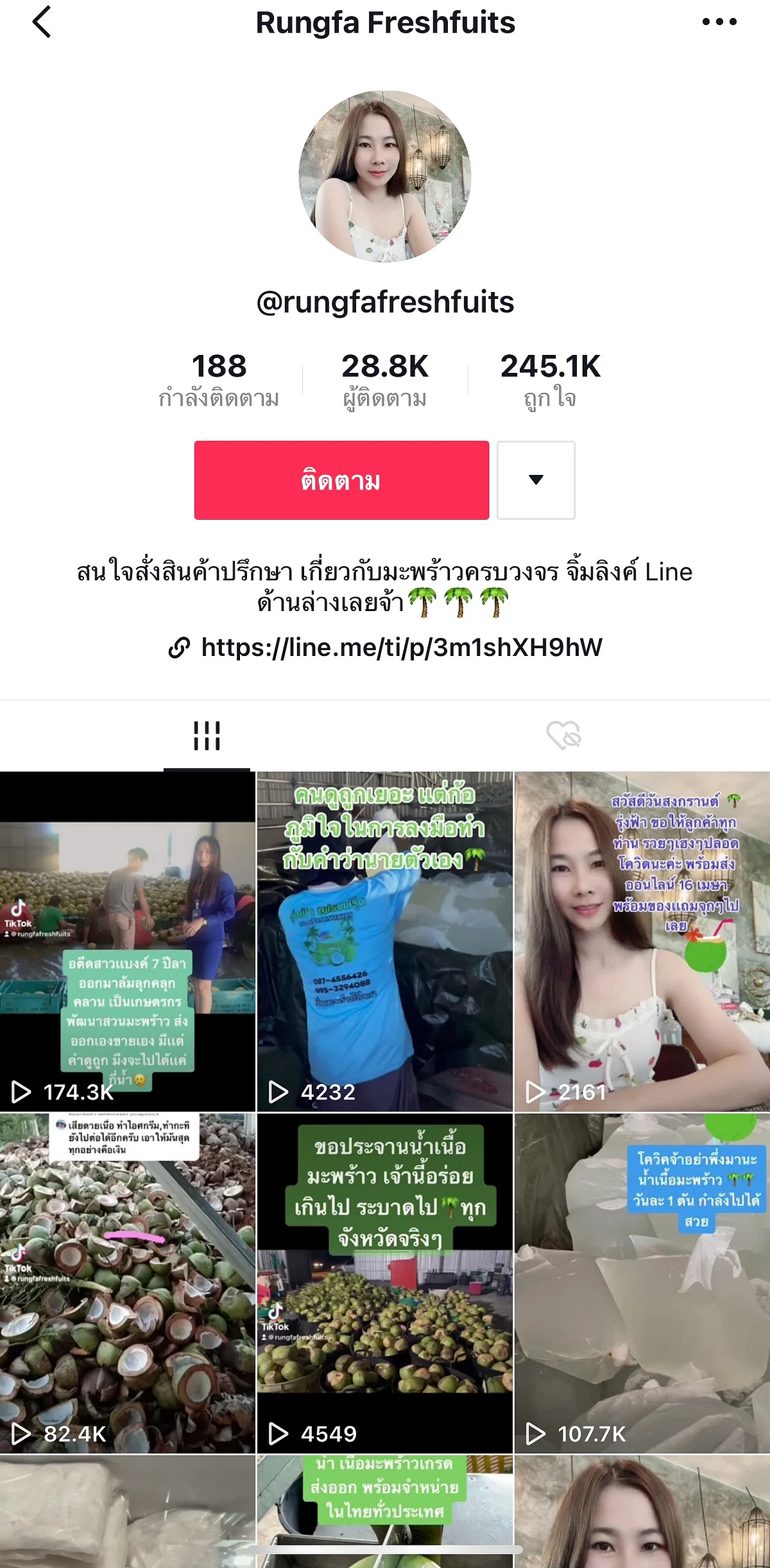Switch to the liked videos tab
This screenshot has height=1568, width=770.
click(563, 736)
